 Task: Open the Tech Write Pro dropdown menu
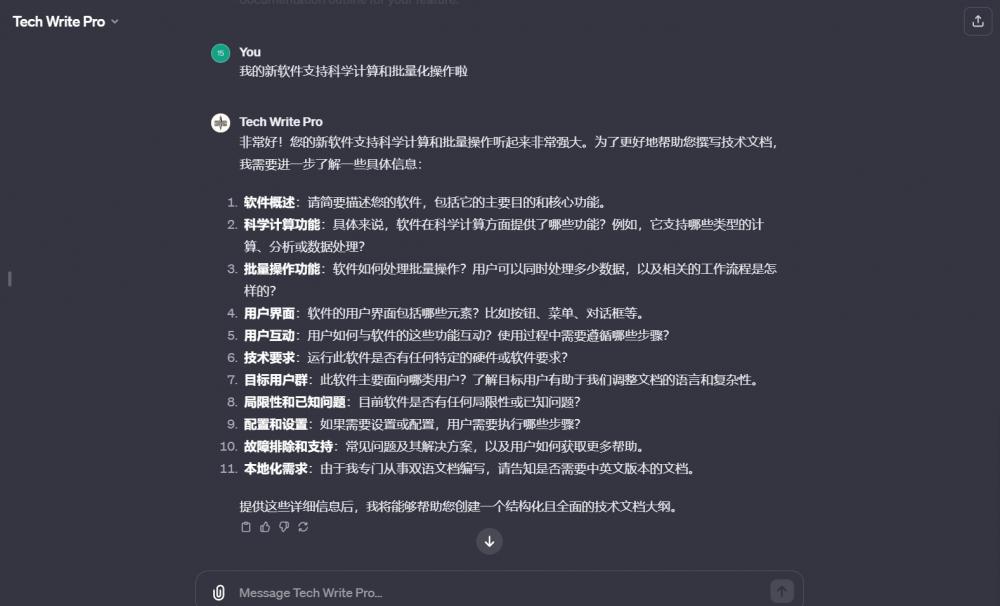tap(66, 21)
